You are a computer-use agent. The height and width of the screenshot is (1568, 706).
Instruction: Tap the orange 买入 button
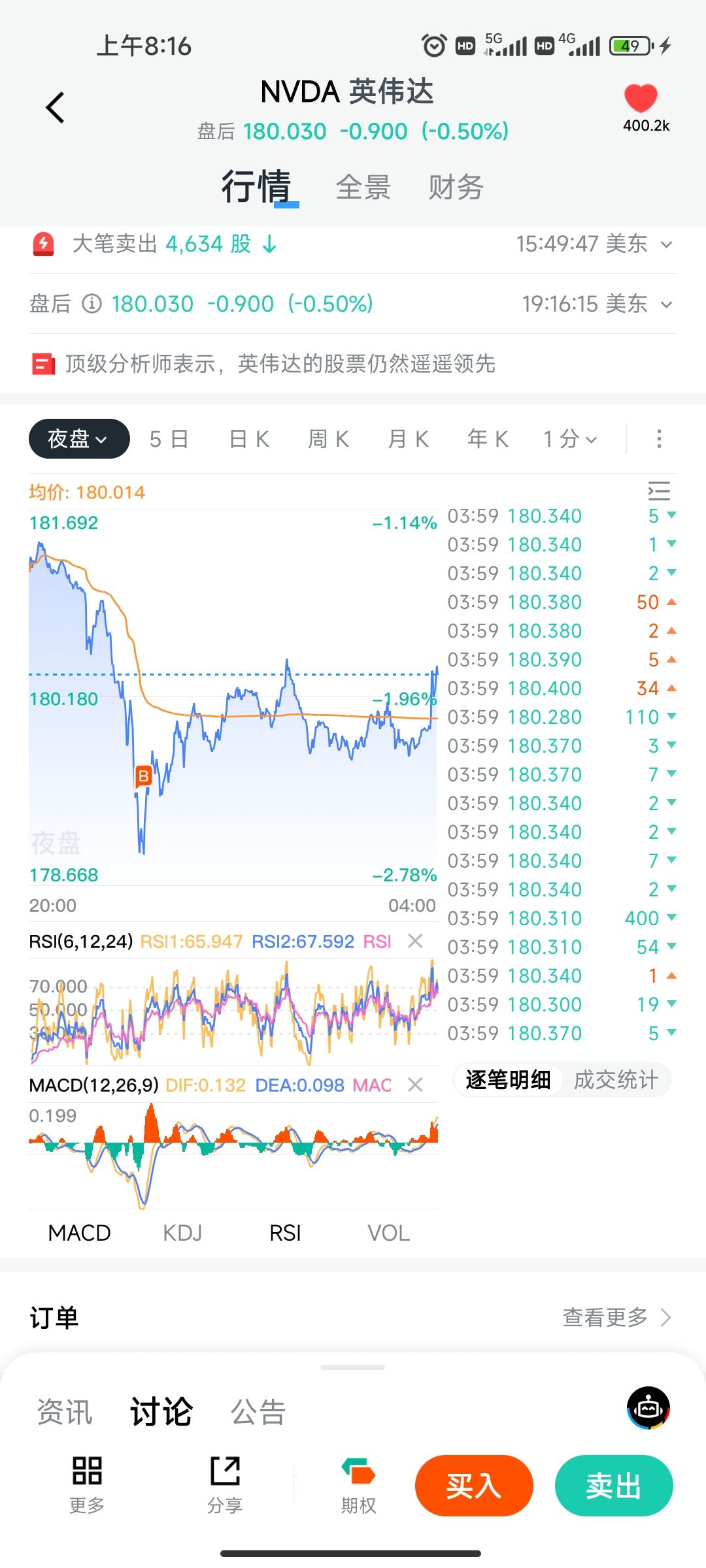[x=474, y=1485]
